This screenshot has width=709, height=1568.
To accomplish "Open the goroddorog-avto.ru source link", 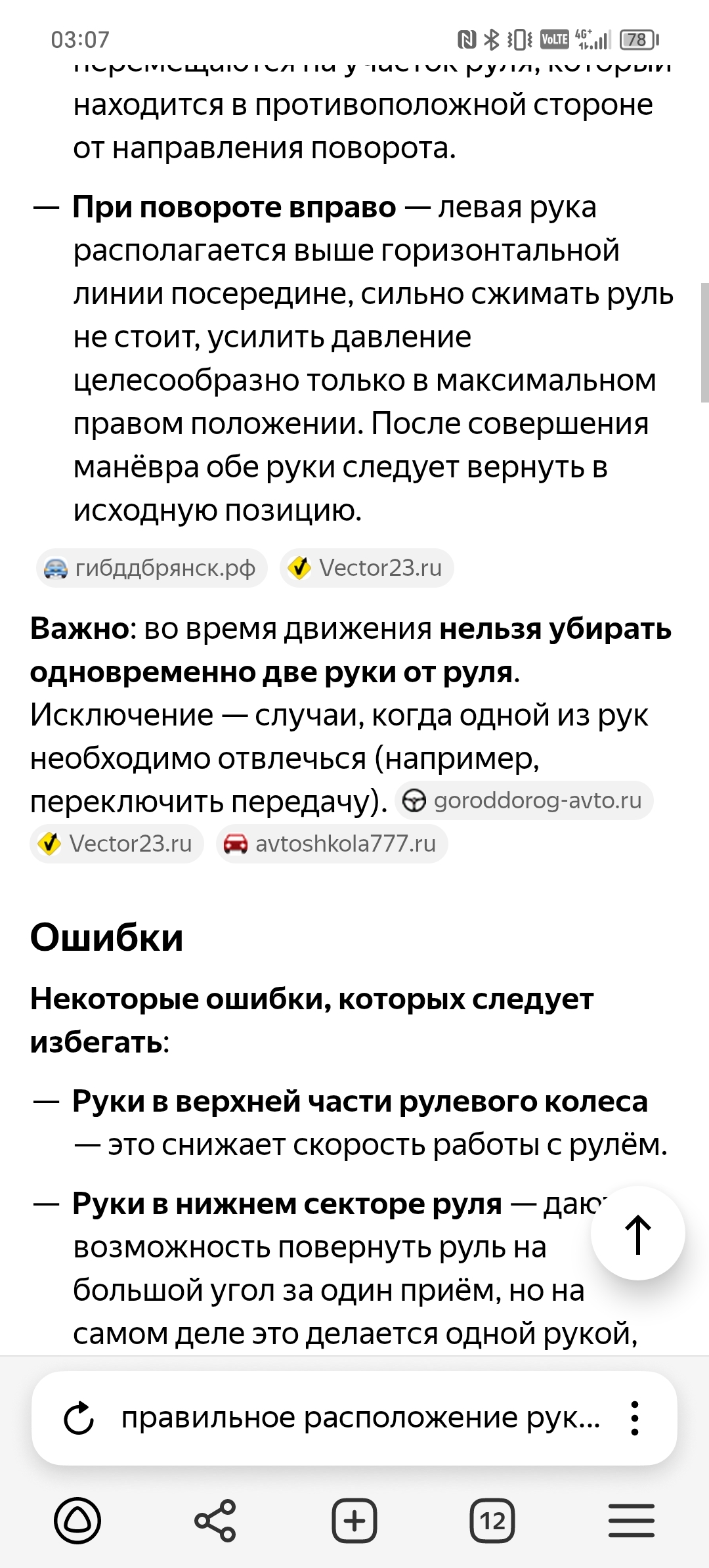I will pos(524,800).
